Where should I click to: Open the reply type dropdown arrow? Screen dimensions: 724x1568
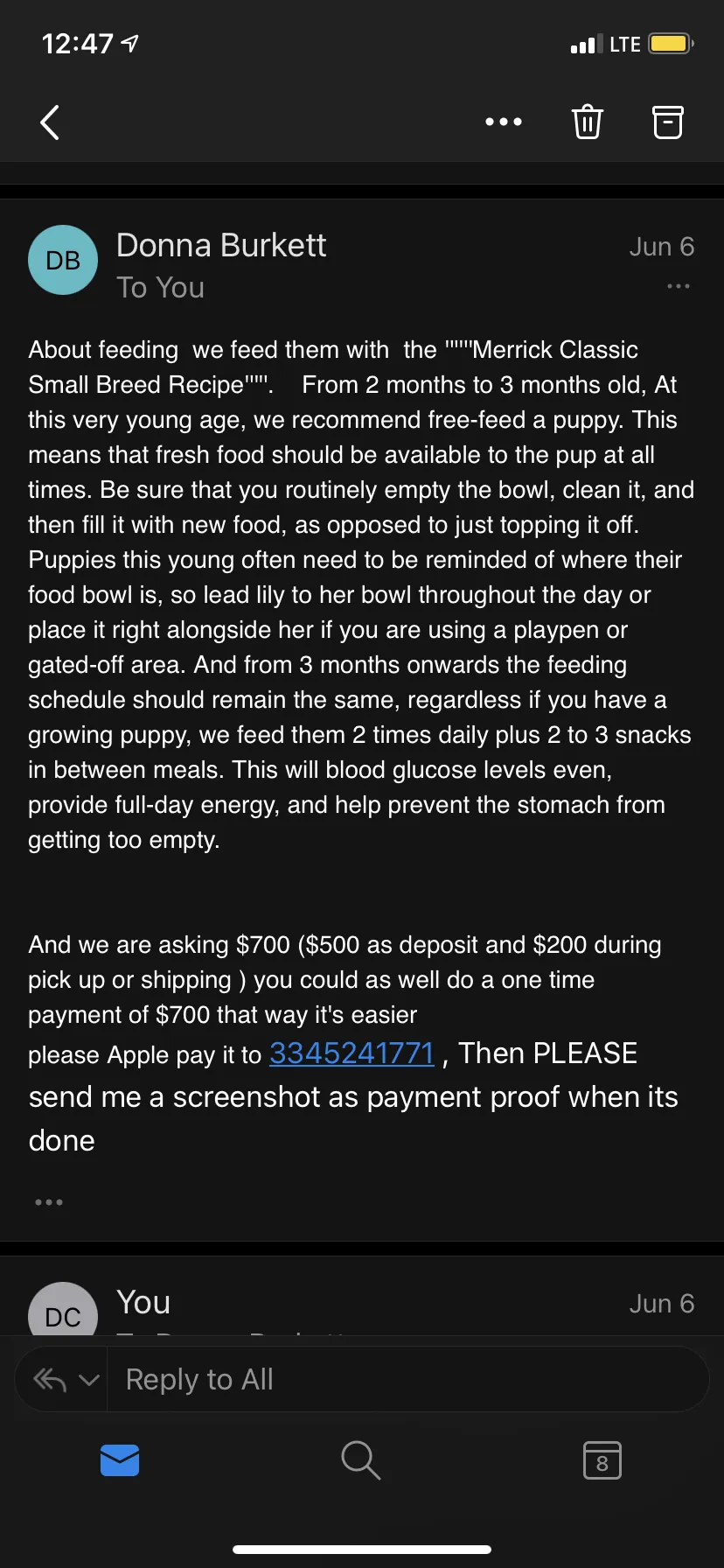89,1380
